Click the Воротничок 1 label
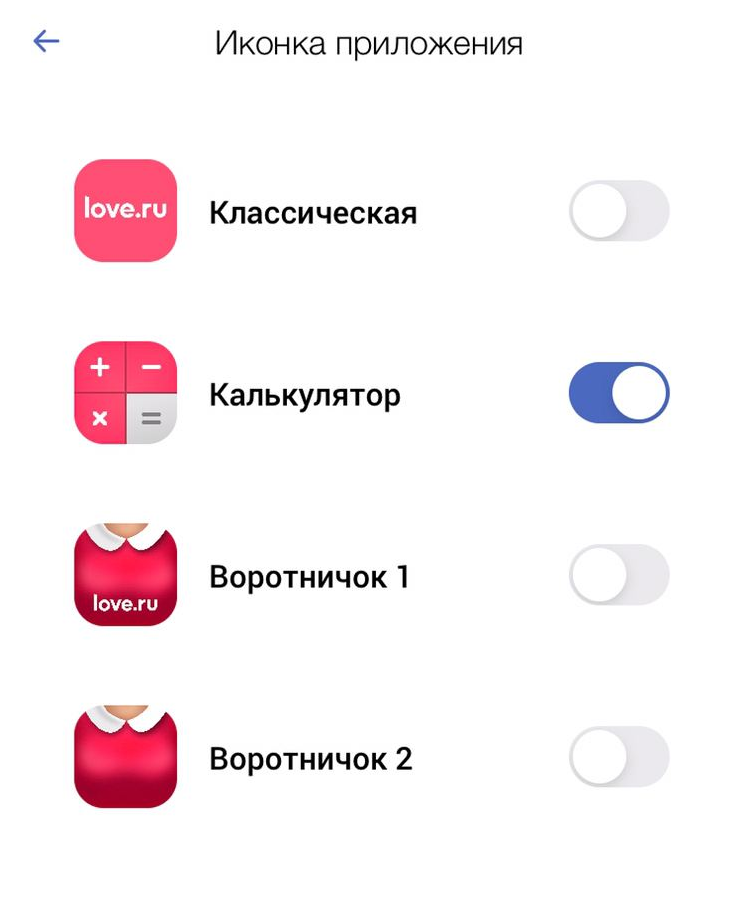741x913 pixels. (x=311, y=576)
